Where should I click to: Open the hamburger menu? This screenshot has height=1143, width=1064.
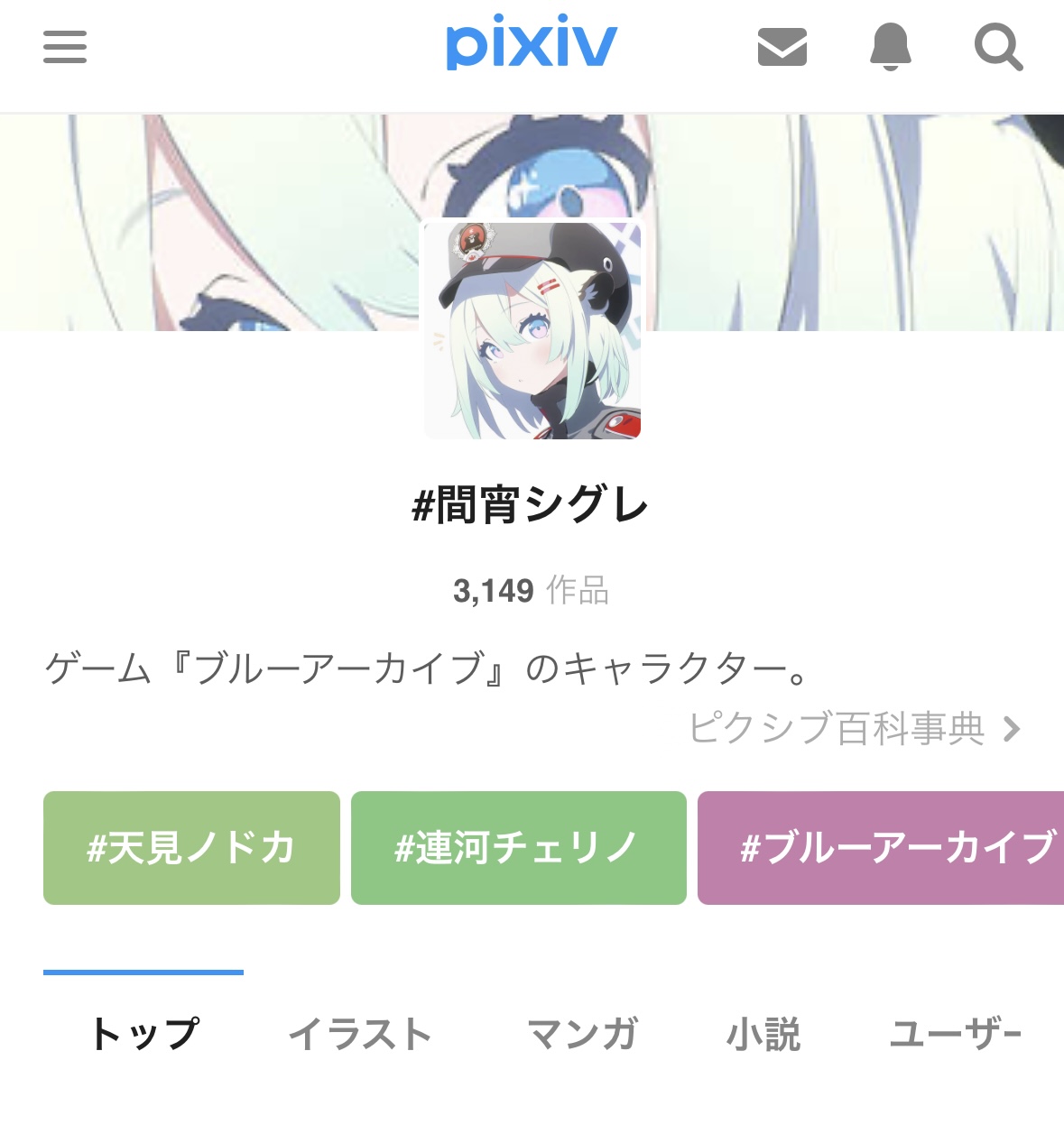tap(65, 47)
